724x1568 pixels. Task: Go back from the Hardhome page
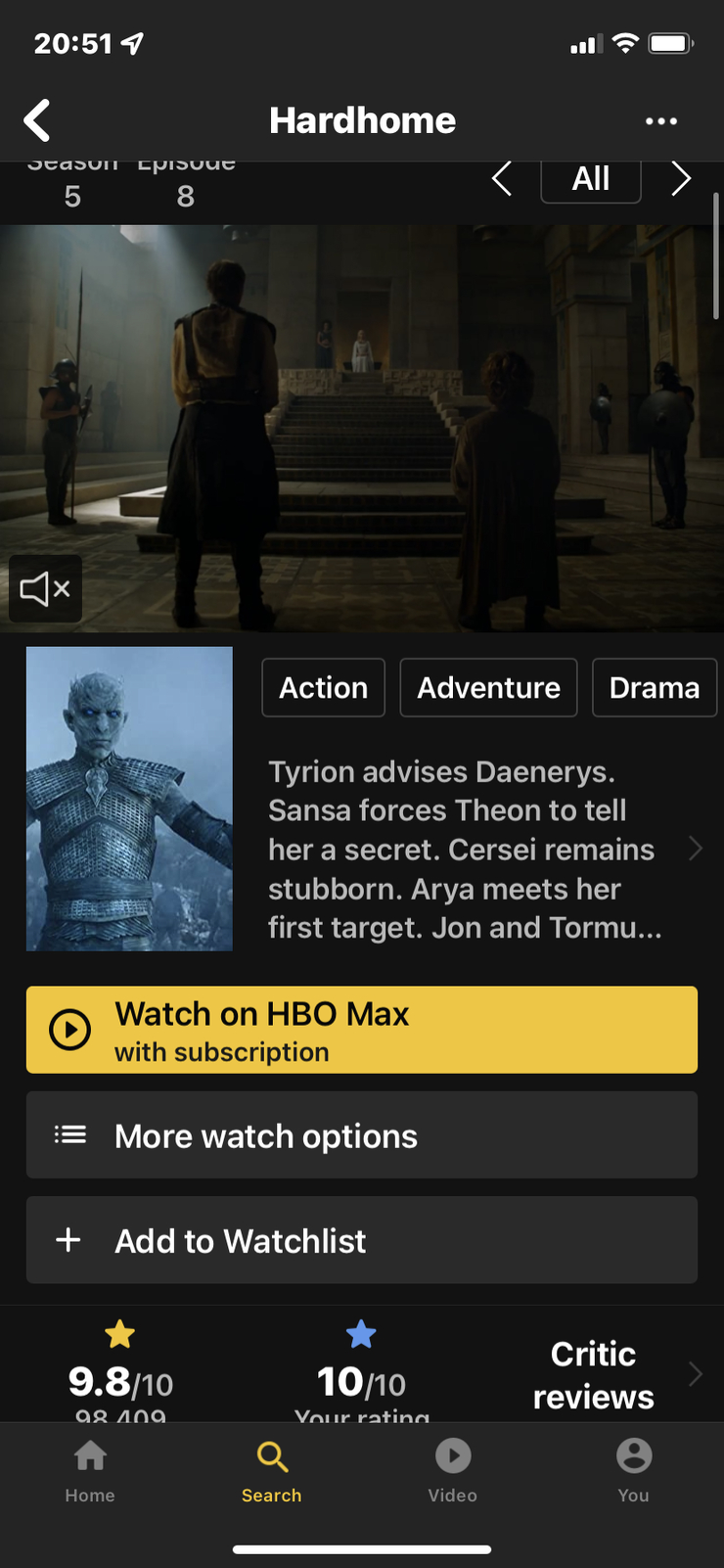(x=37, y=120)
